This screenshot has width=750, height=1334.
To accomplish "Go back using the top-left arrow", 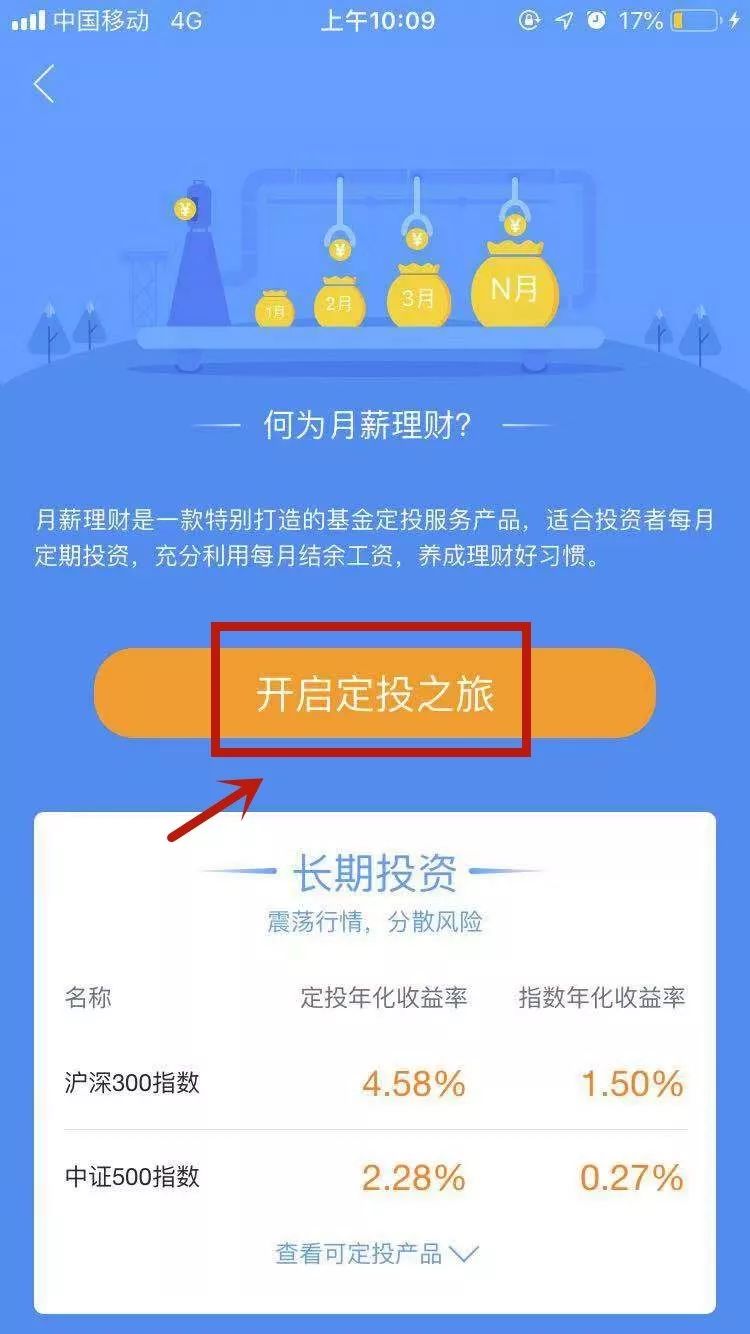I will click(44, 85).
